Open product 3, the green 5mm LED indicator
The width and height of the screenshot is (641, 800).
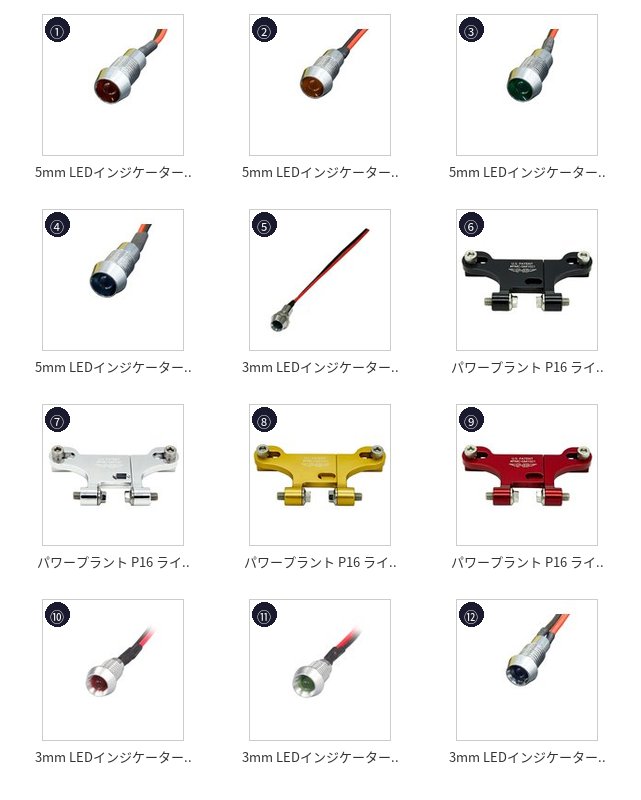[x=527, y=85]
